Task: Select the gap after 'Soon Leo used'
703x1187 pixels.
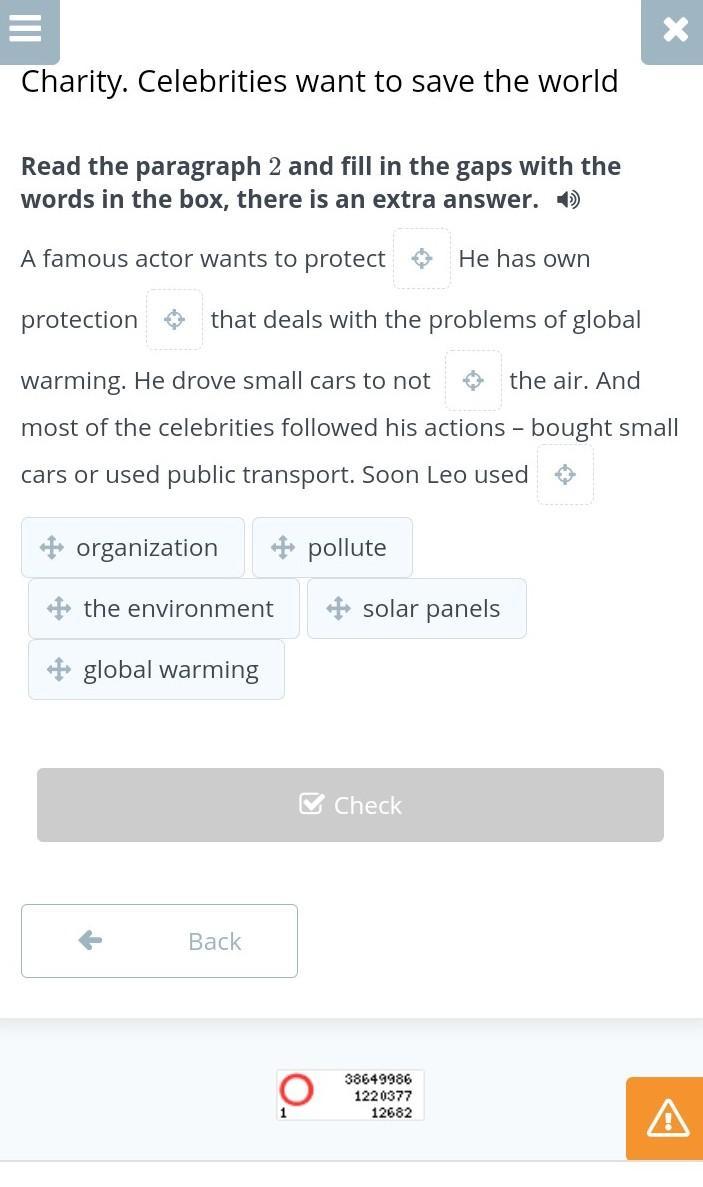Action: point(565,475)
